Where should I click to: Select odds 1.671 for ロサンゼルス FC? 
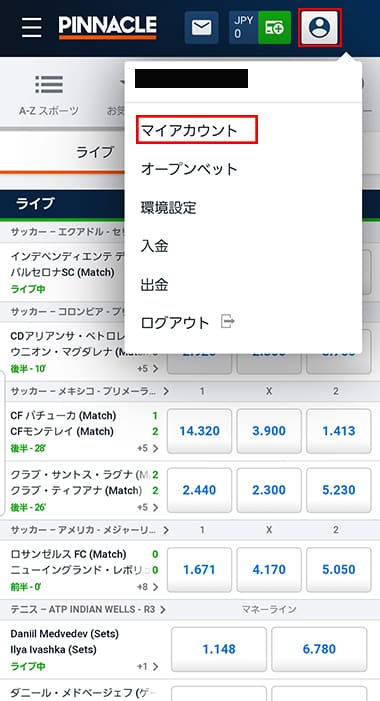click(199, 570)
